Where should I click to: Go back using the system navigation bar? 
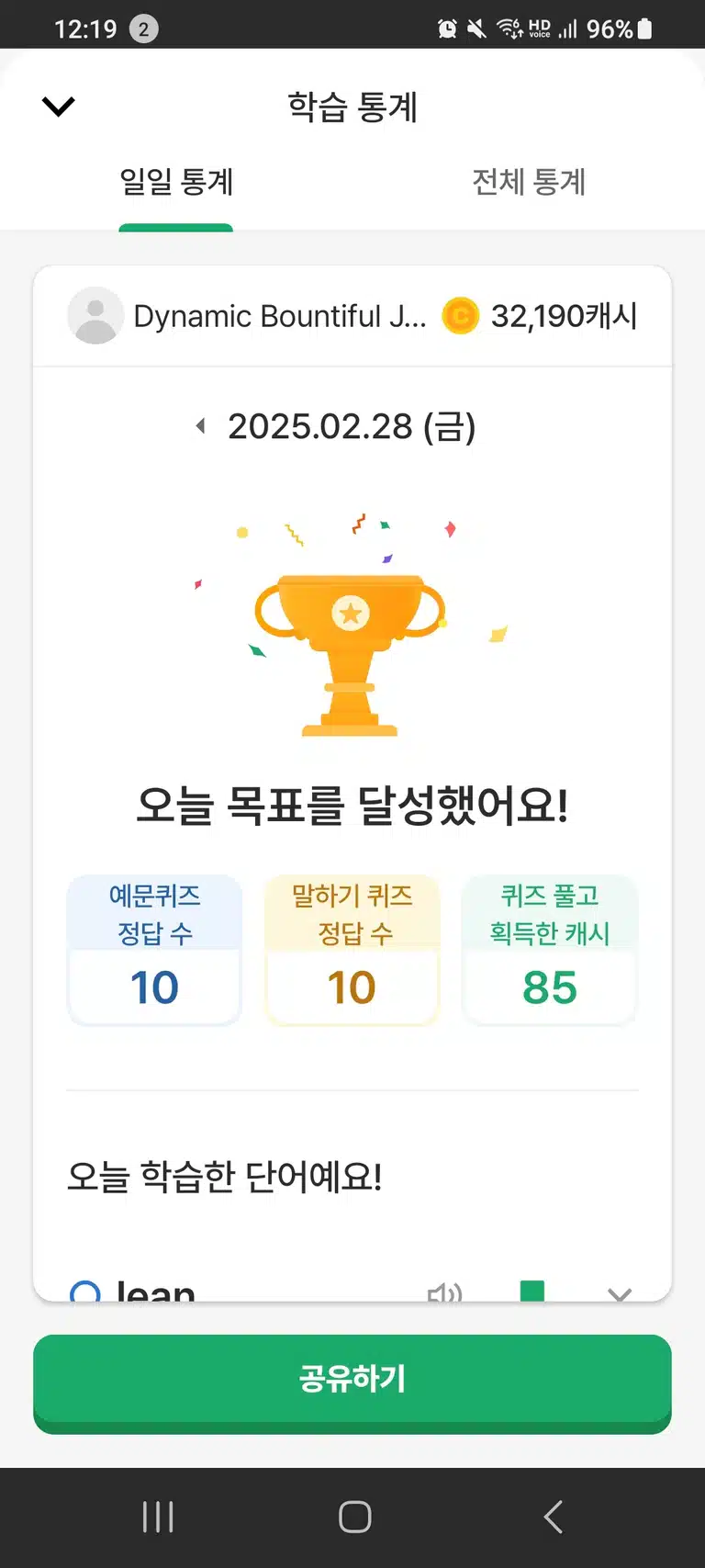click(x=553, y=1517)
